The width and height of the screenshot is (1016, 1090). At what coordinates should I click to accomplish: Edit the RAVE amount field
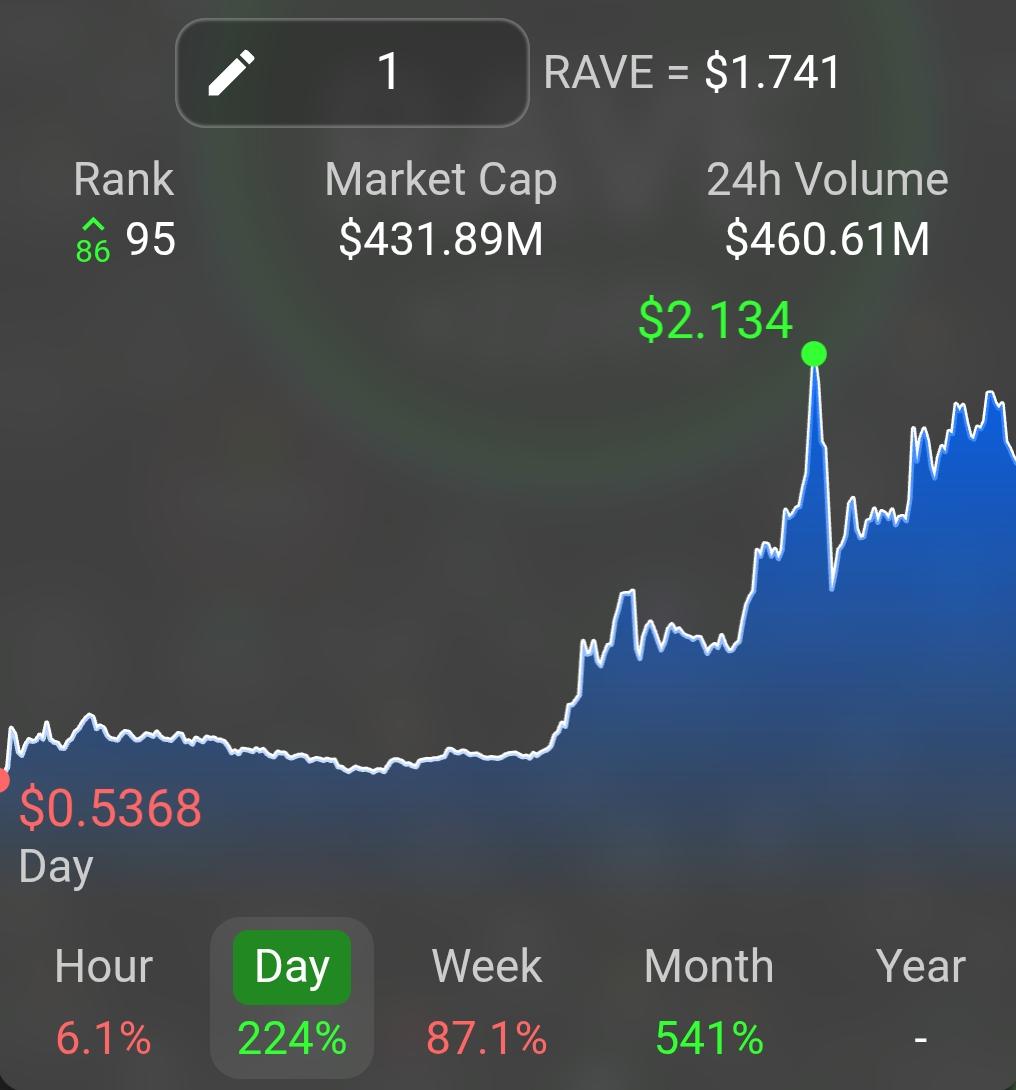click(352, 73)
